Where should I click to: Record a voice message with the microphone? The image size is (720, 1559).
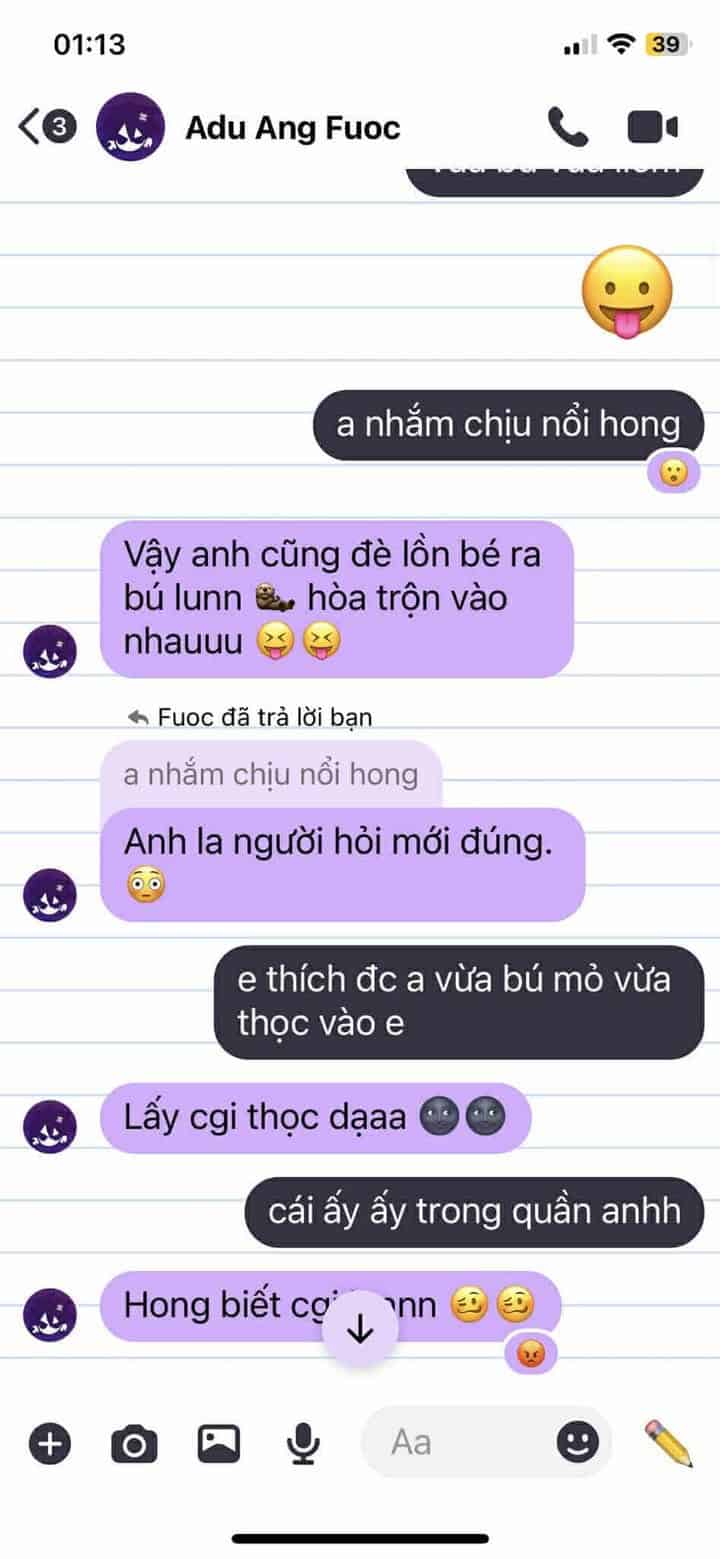(x=303, y=1443)
